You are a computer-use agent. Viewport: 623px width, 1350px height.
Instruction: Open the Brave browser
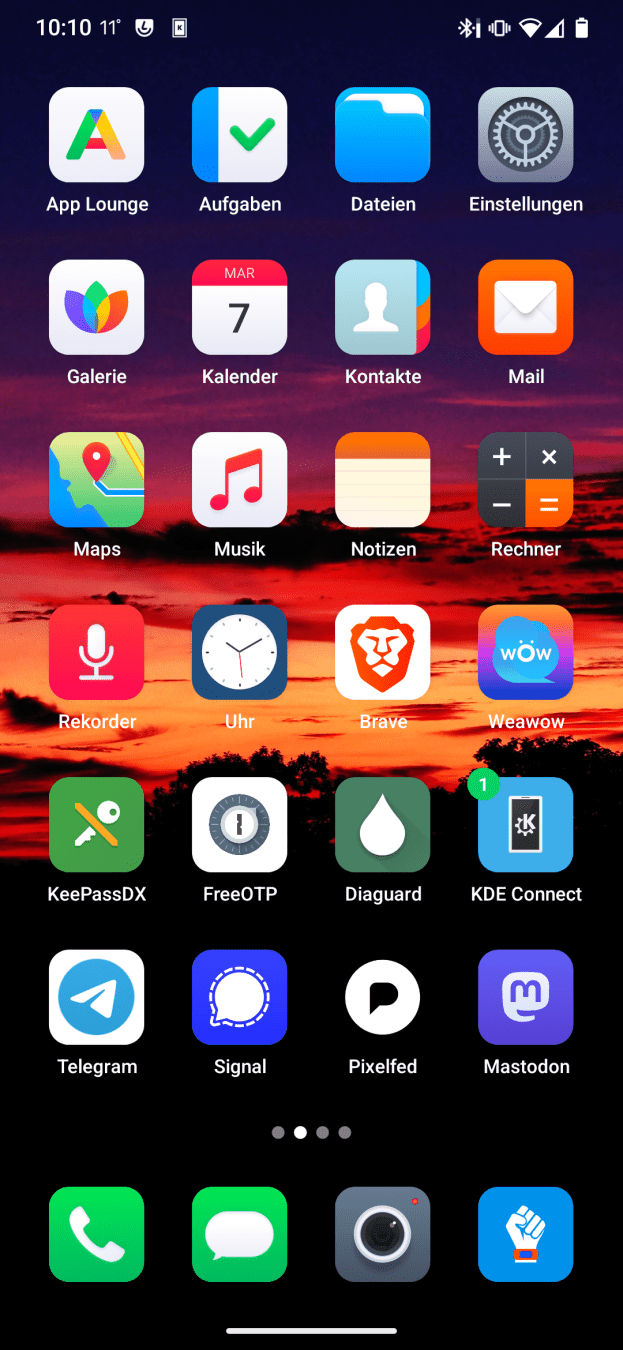pos(383,652)
